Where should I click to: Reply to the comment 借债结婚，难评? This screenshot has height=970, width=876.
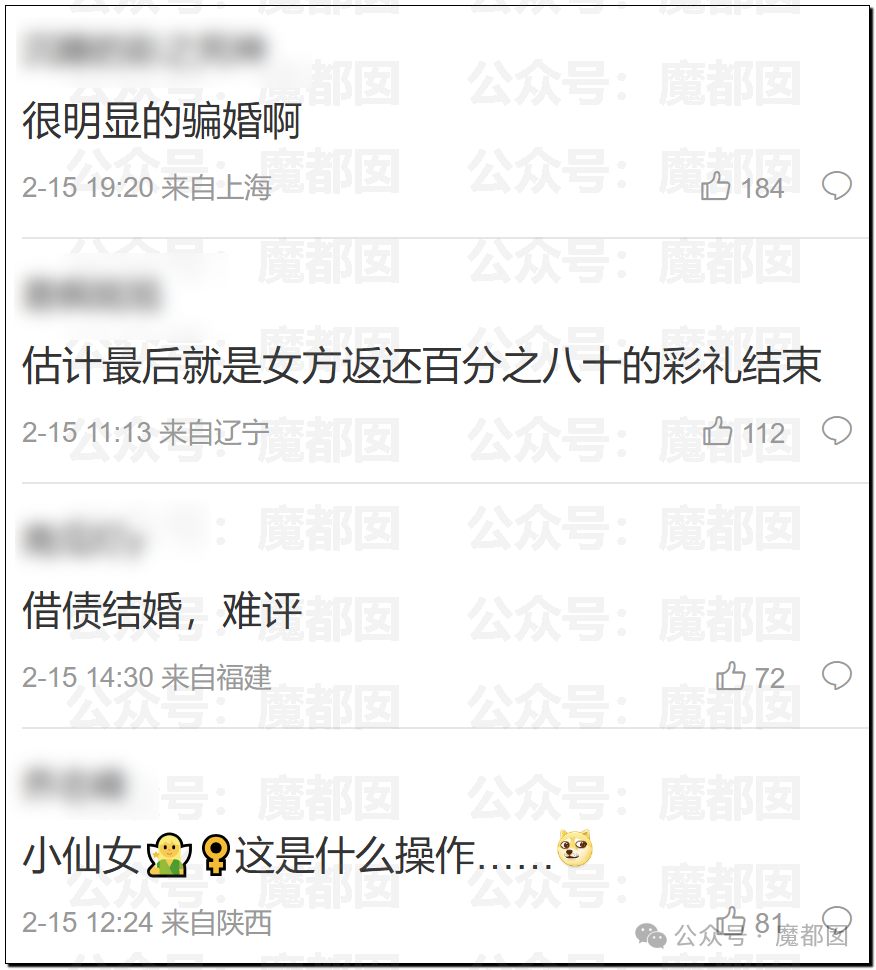(836, 676)
